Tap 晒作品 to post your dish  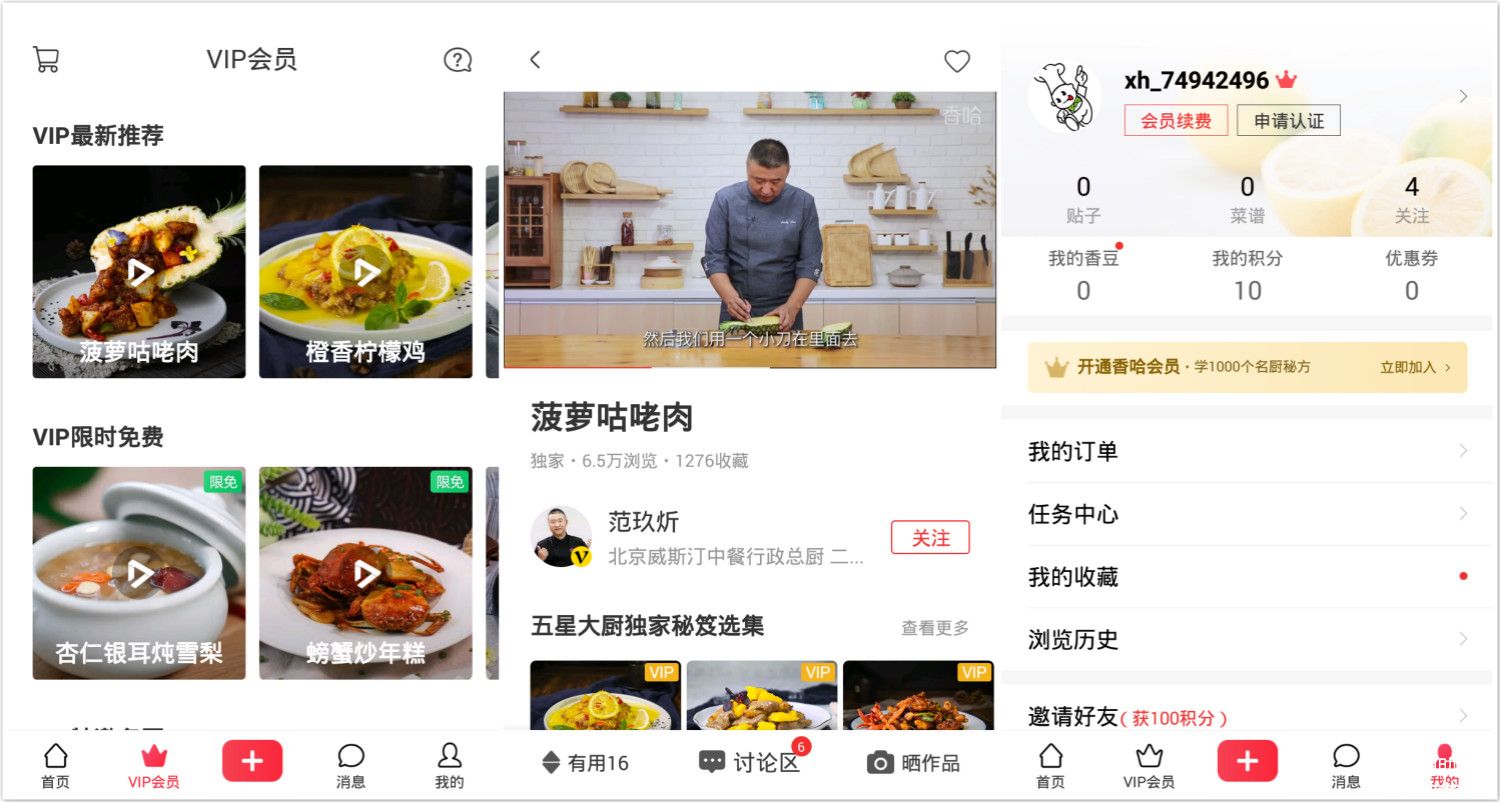tap(914, 763)
